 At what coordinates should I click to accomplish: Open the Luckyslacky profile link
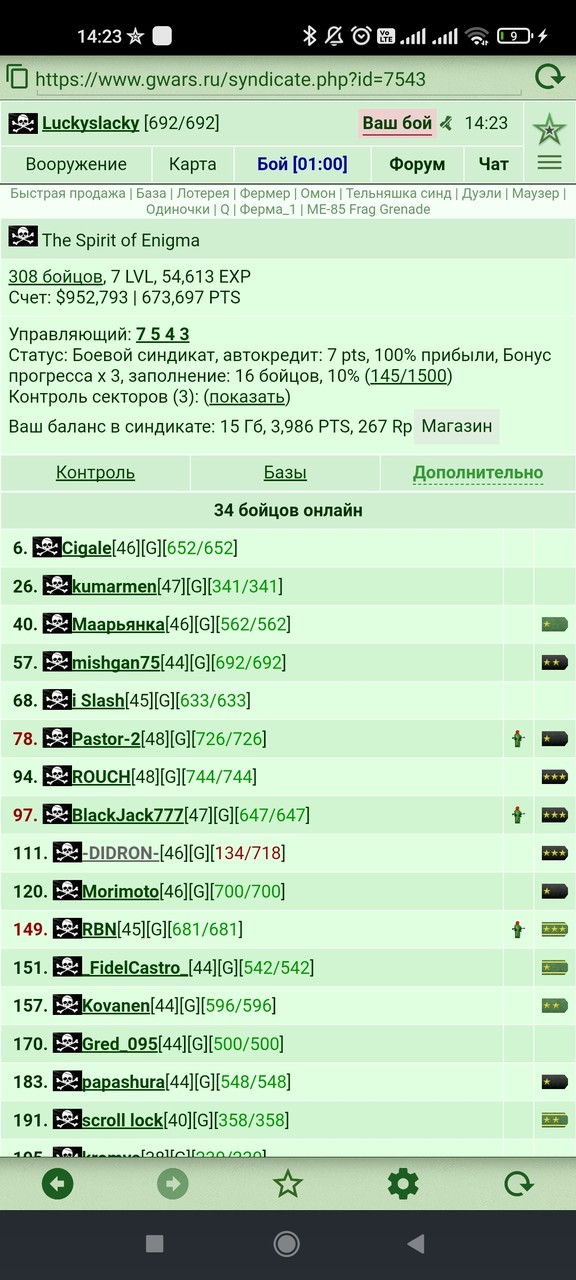(90, 124)
